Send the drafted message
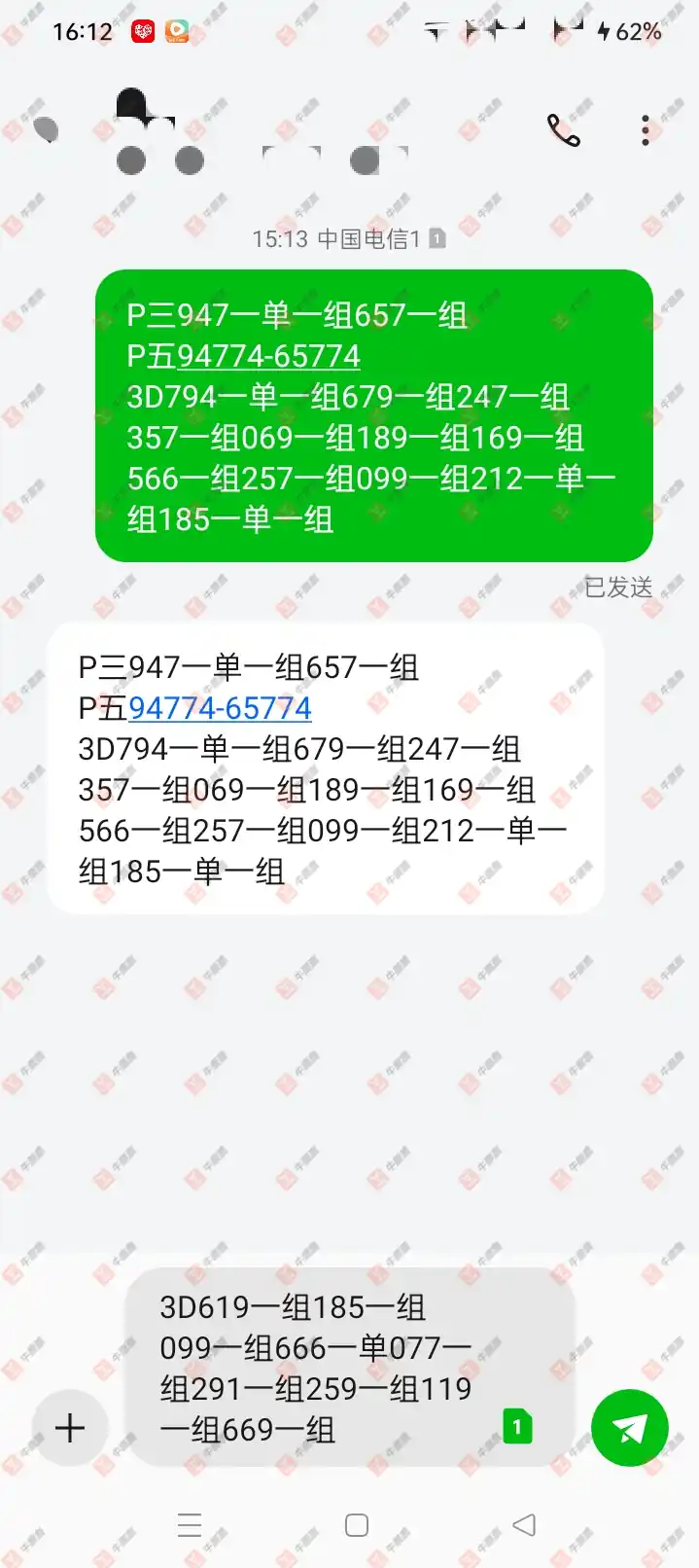The height and width of the screenshot is (1568, 699). (630, 1428)
